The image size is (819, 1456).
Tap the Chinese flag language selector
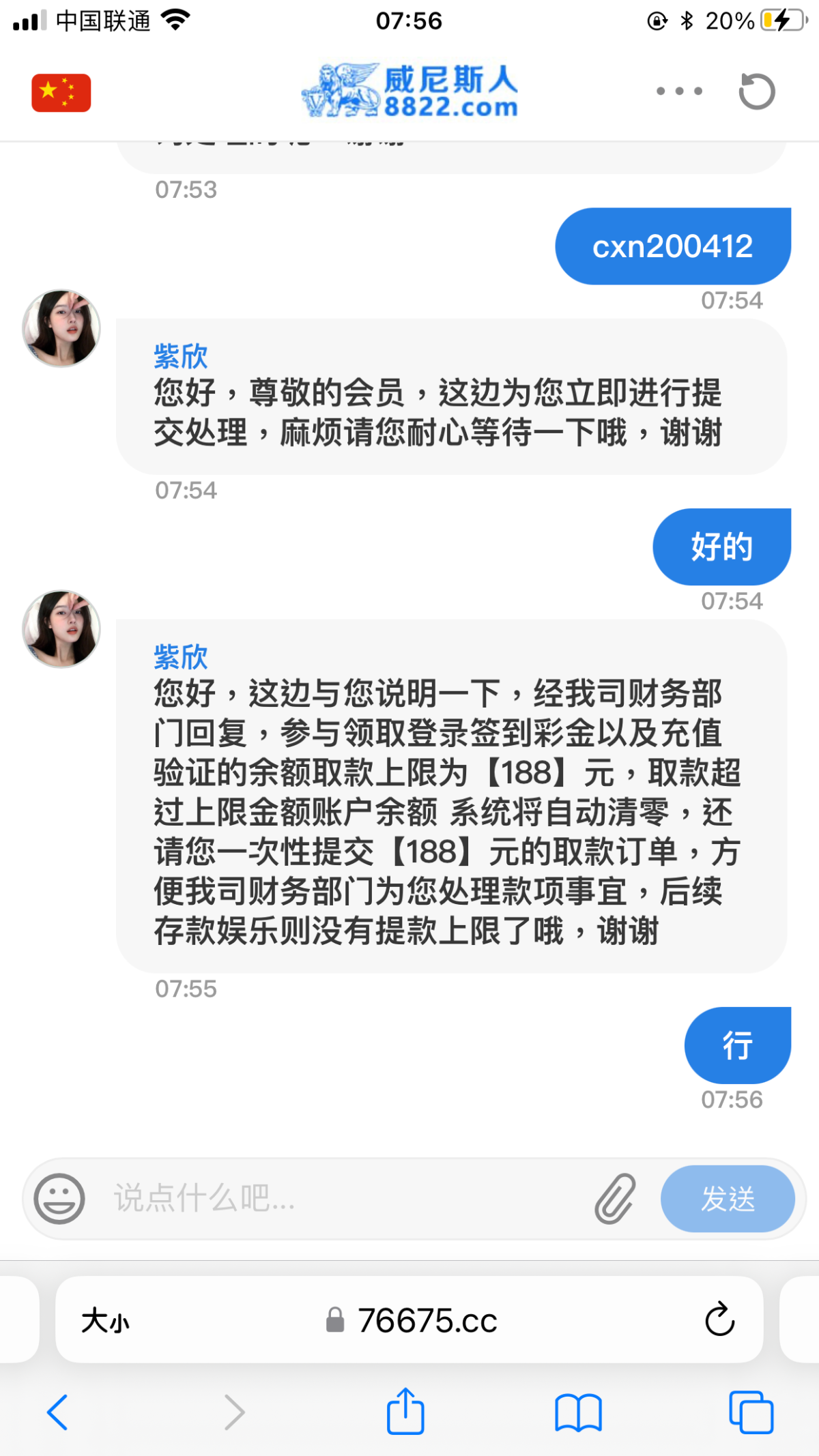(61, 93)
